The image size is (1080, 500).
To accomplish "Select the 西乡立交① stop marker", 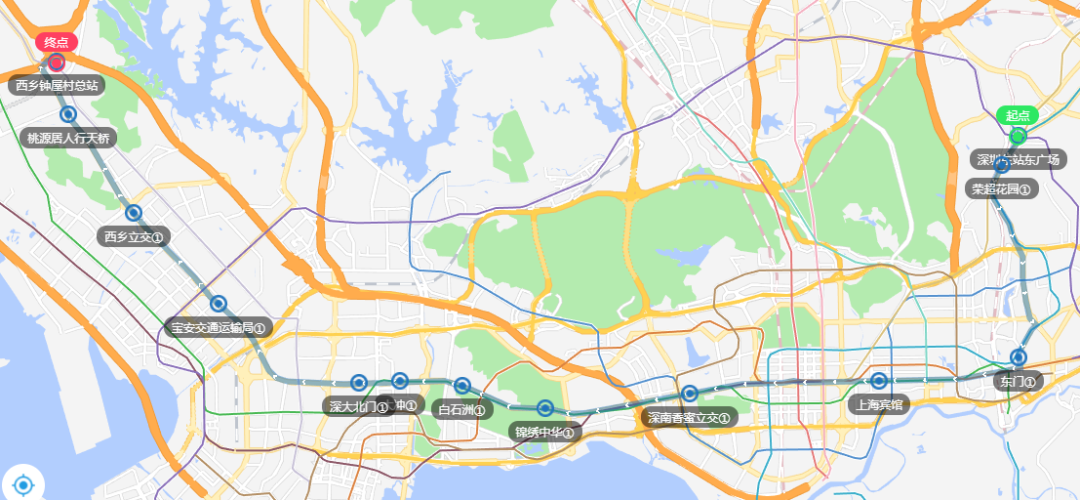I will [133, 212].
